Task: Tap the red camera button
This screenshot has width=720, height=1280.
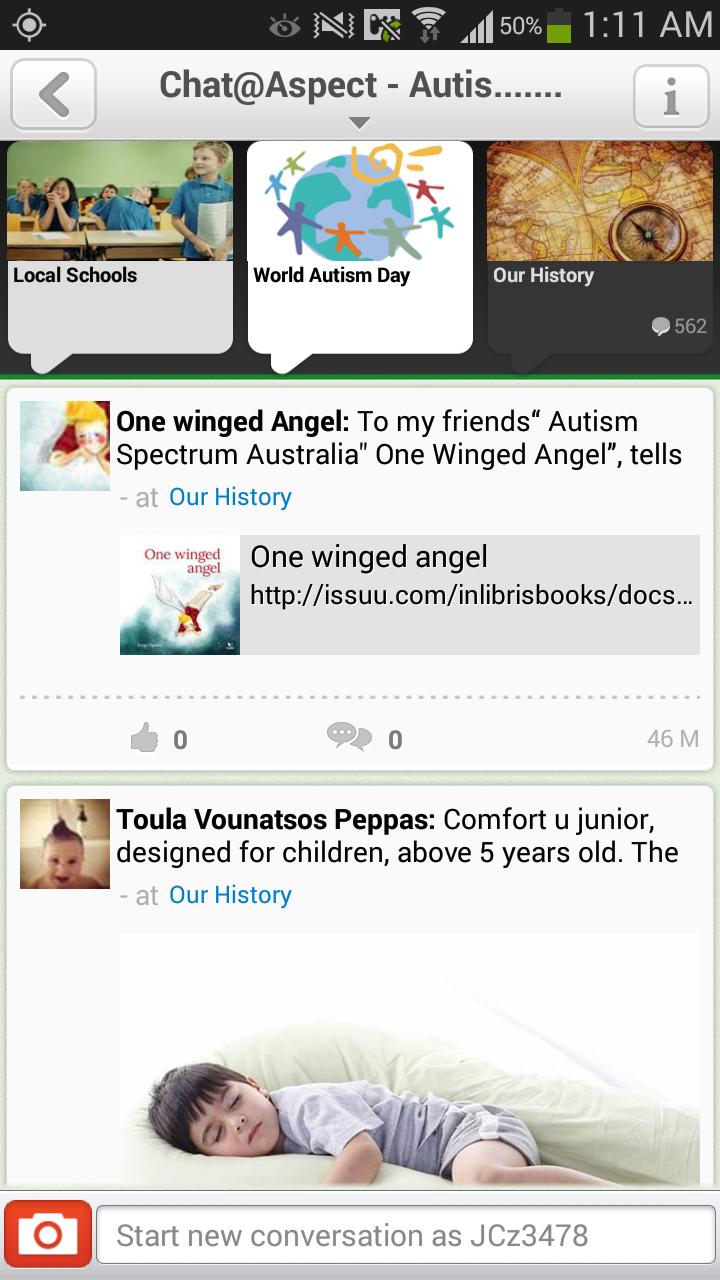Action: coord(48,1234)
